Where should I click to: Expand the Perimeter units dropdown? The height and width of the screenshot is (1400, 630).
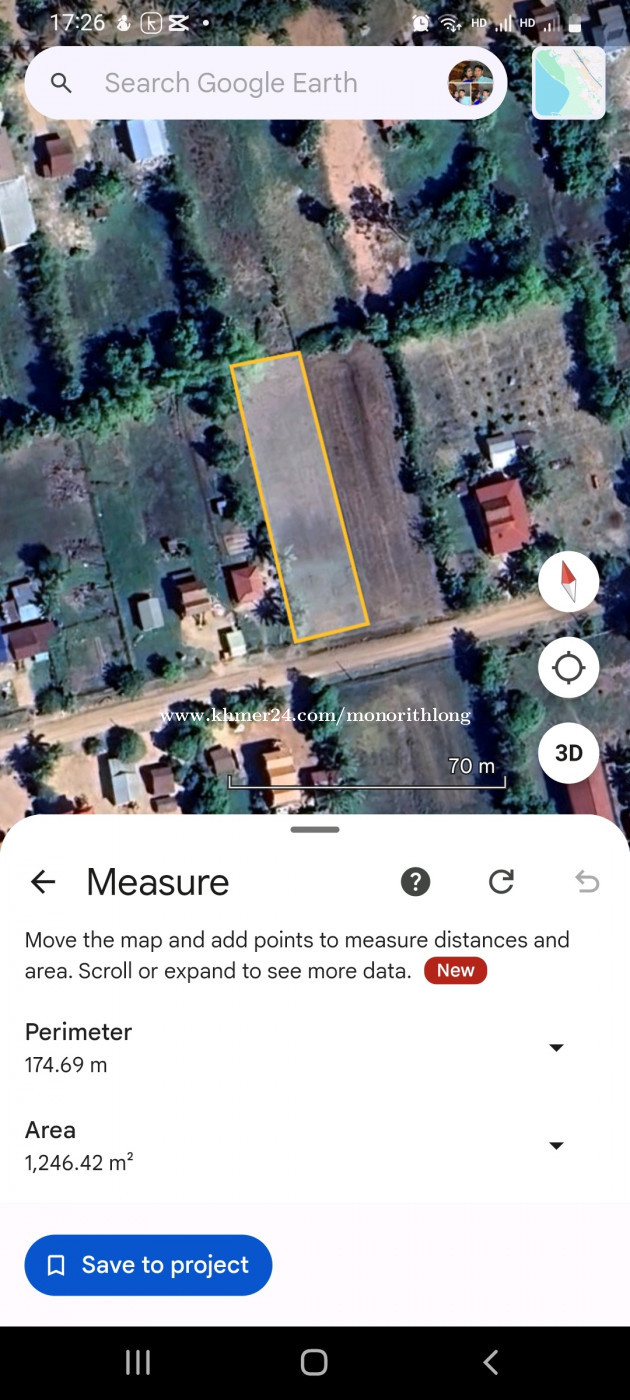pyautogui.click(x=557, y=1047)
